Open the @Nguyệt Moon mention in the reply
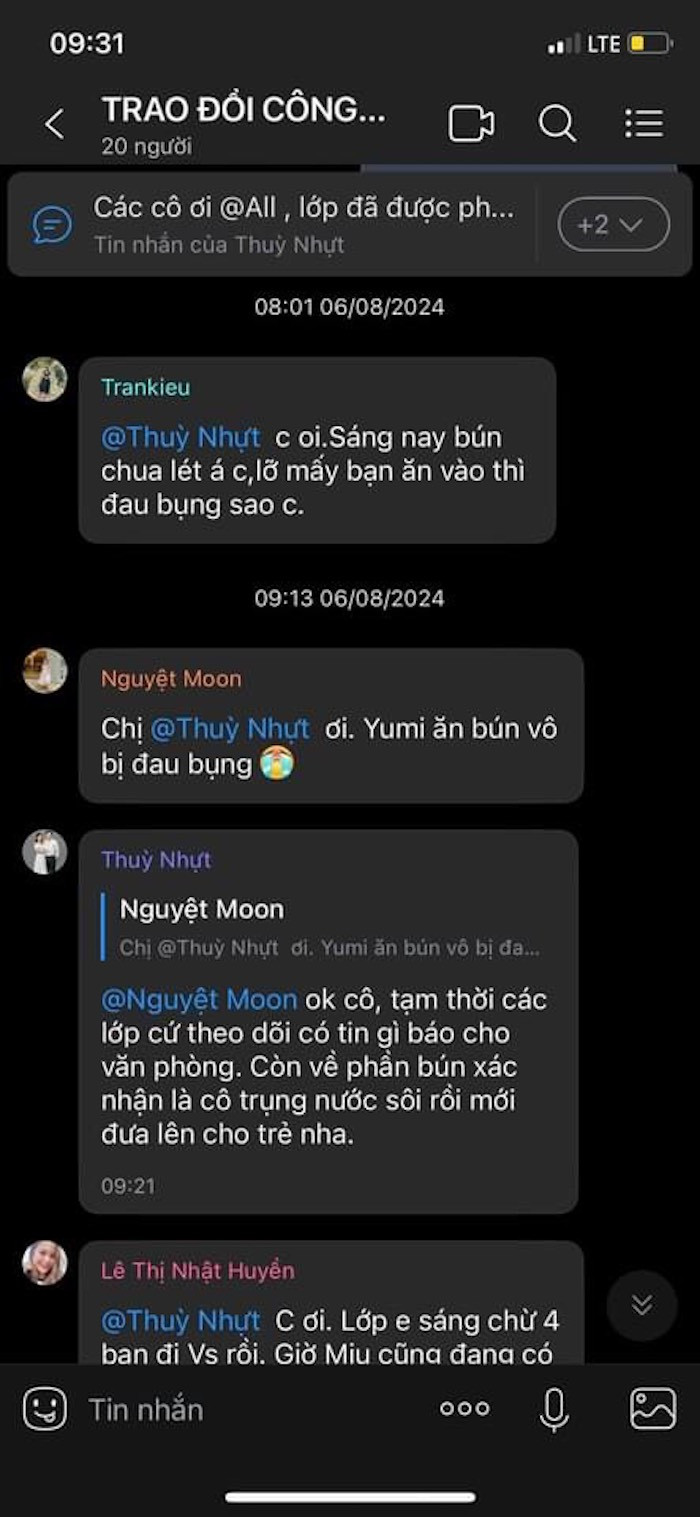The height and width of the screenshot is (1517, 700). pos(200,999)
